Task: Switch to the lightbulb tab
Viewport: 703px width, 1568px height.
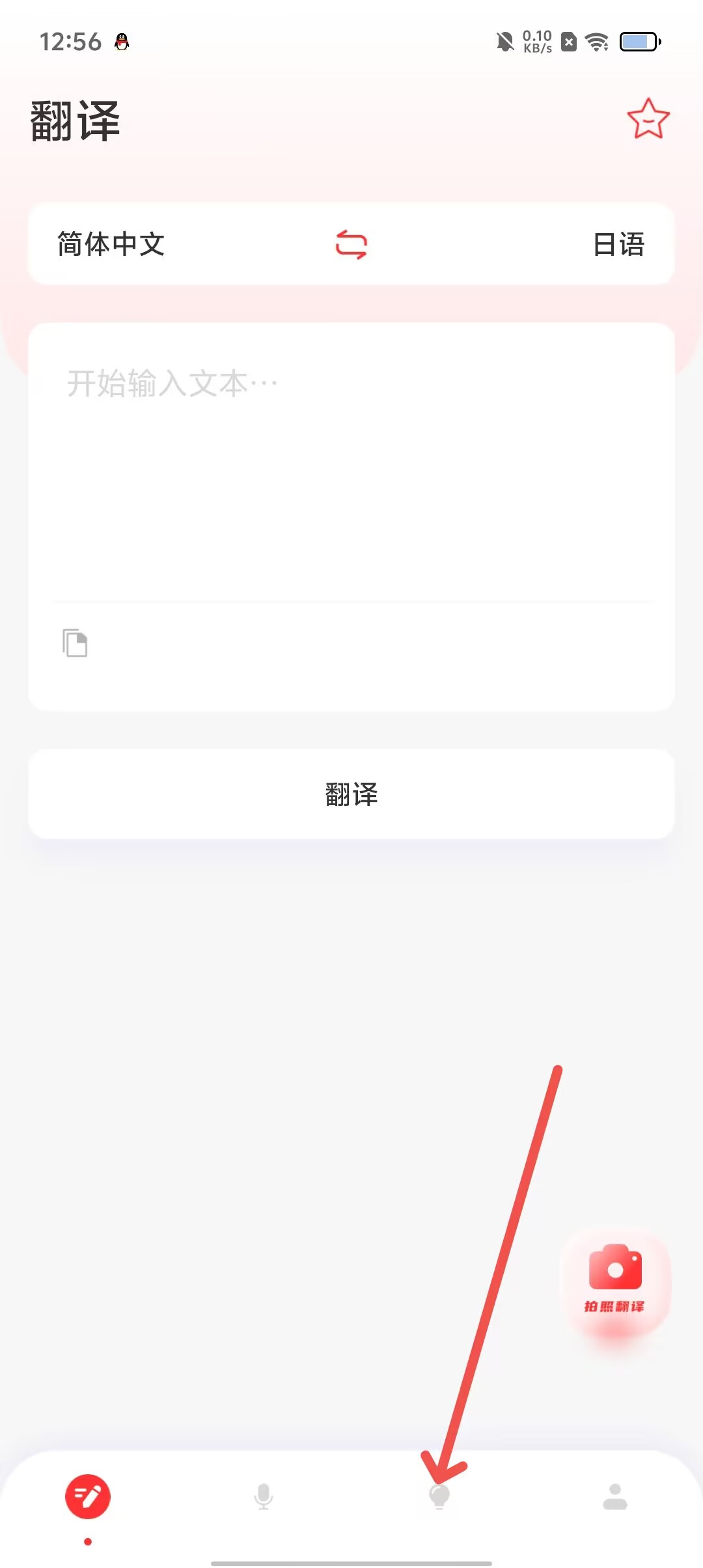Action: click(x=439, y=1496)
